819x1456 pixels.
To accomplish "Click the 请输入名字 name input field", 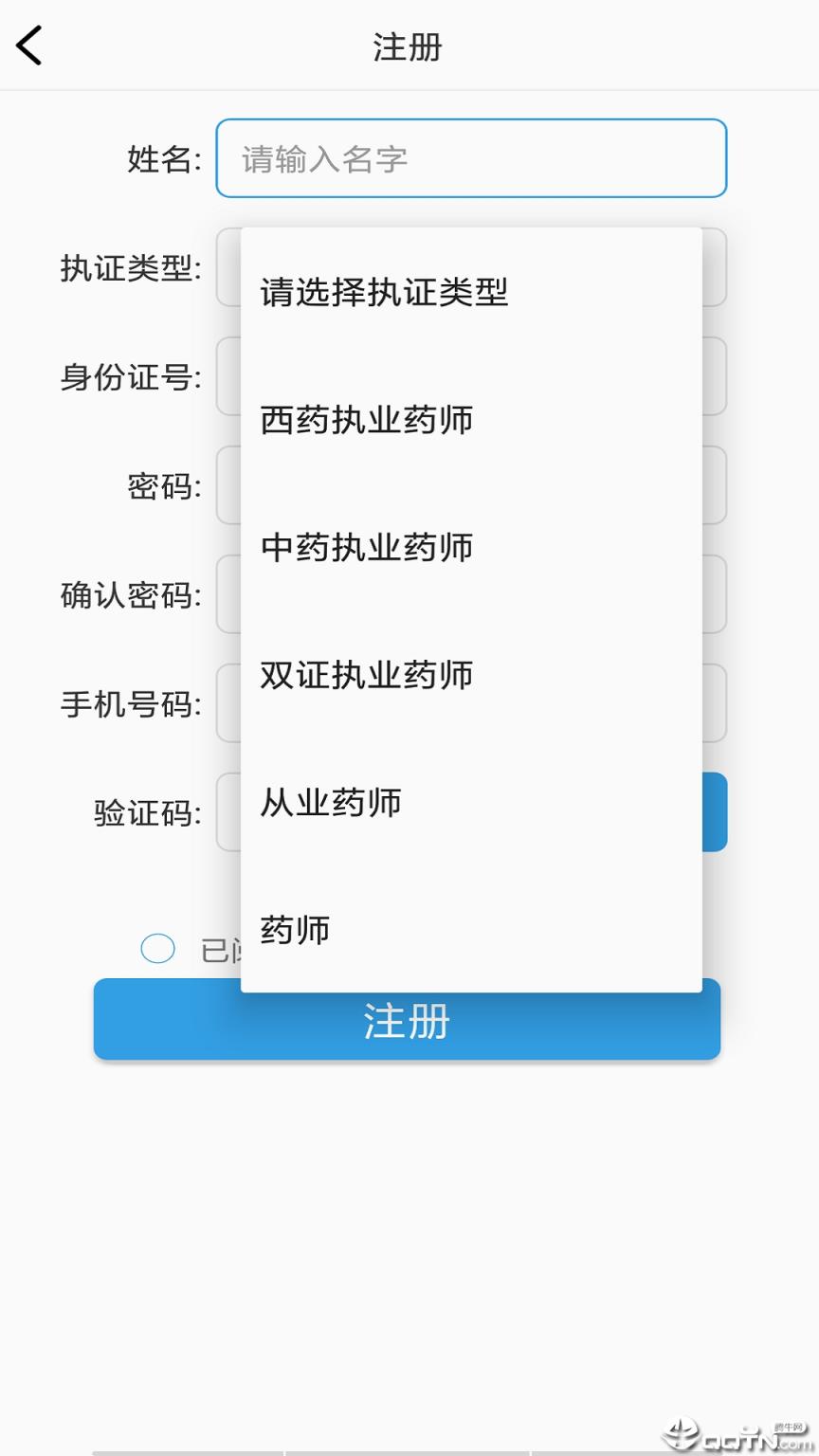I will [x=471, y=158].
